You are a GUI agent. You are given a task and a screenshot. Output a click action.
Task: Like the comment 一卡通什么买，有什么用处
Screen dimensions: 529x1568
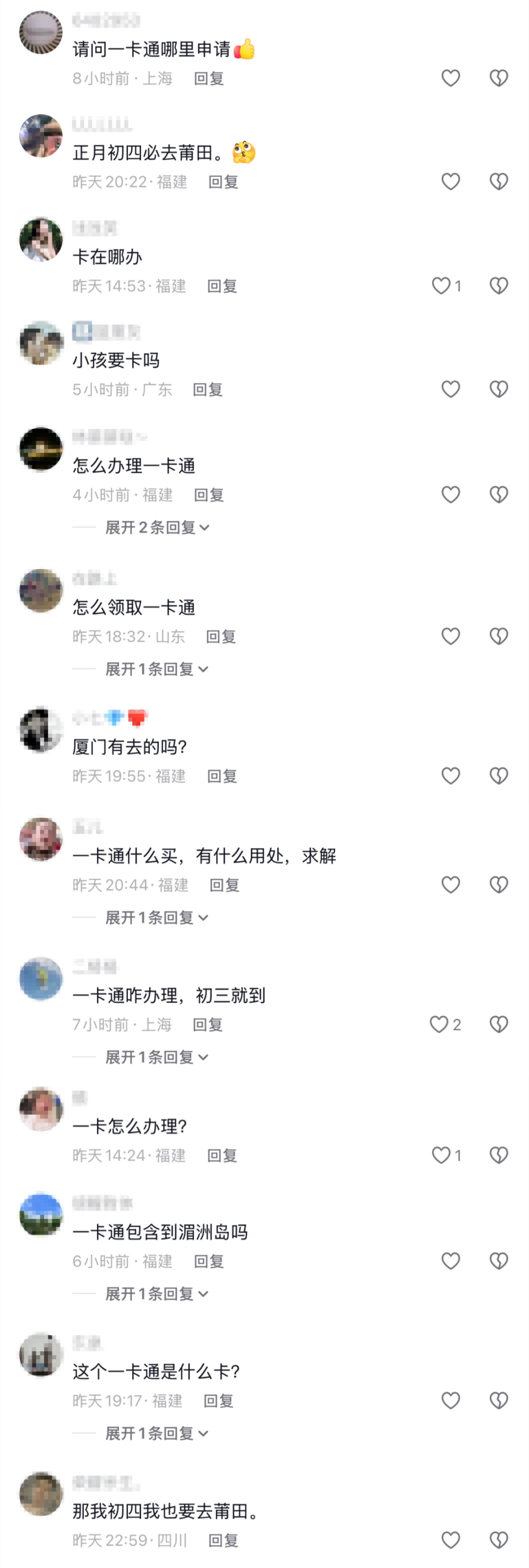tap(451, 884)
